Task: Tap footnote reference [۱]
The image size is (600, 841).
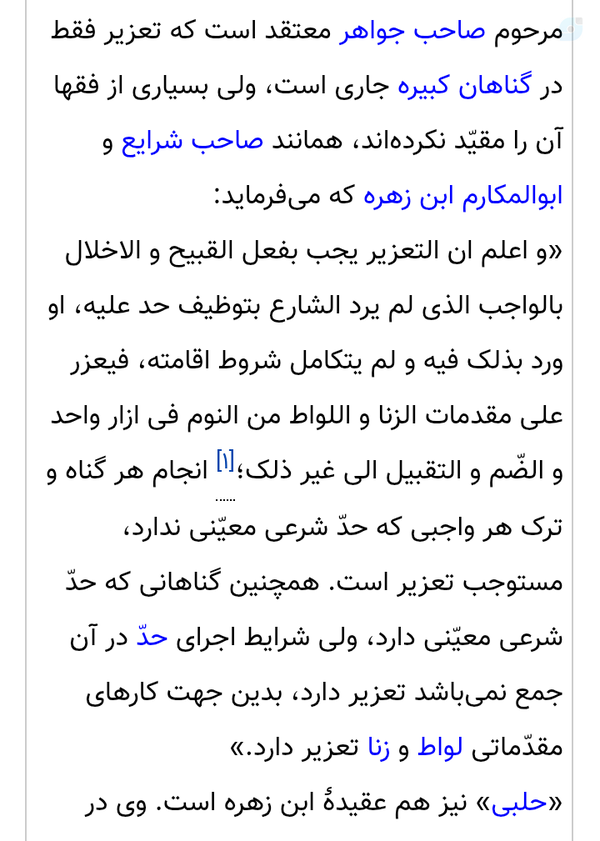Action: click(x=225, y=463)
